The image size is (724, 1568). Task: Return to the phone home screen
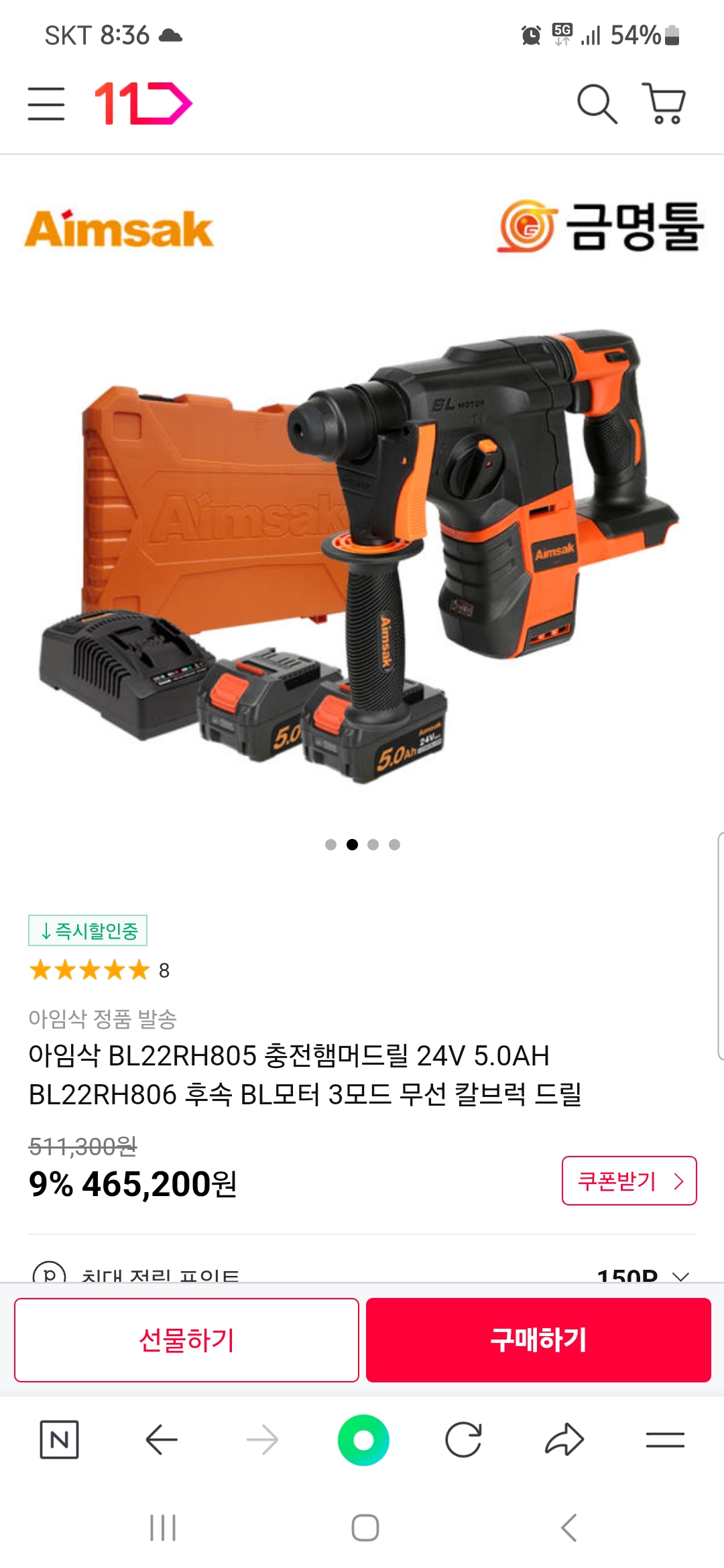pyautogui.click(x=365, y=1528)
